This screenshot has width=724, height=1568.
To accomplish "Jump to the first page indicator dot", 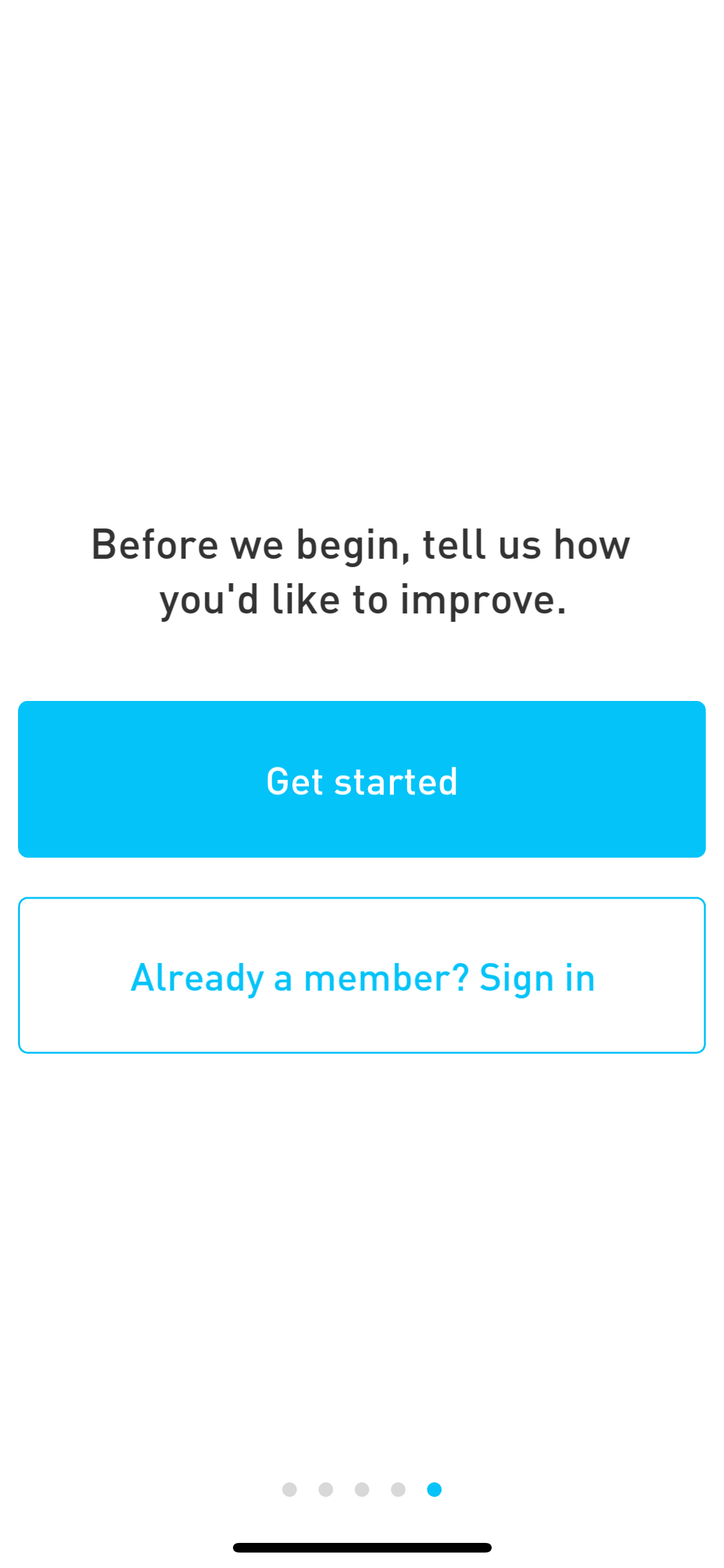I will 290,1489.
